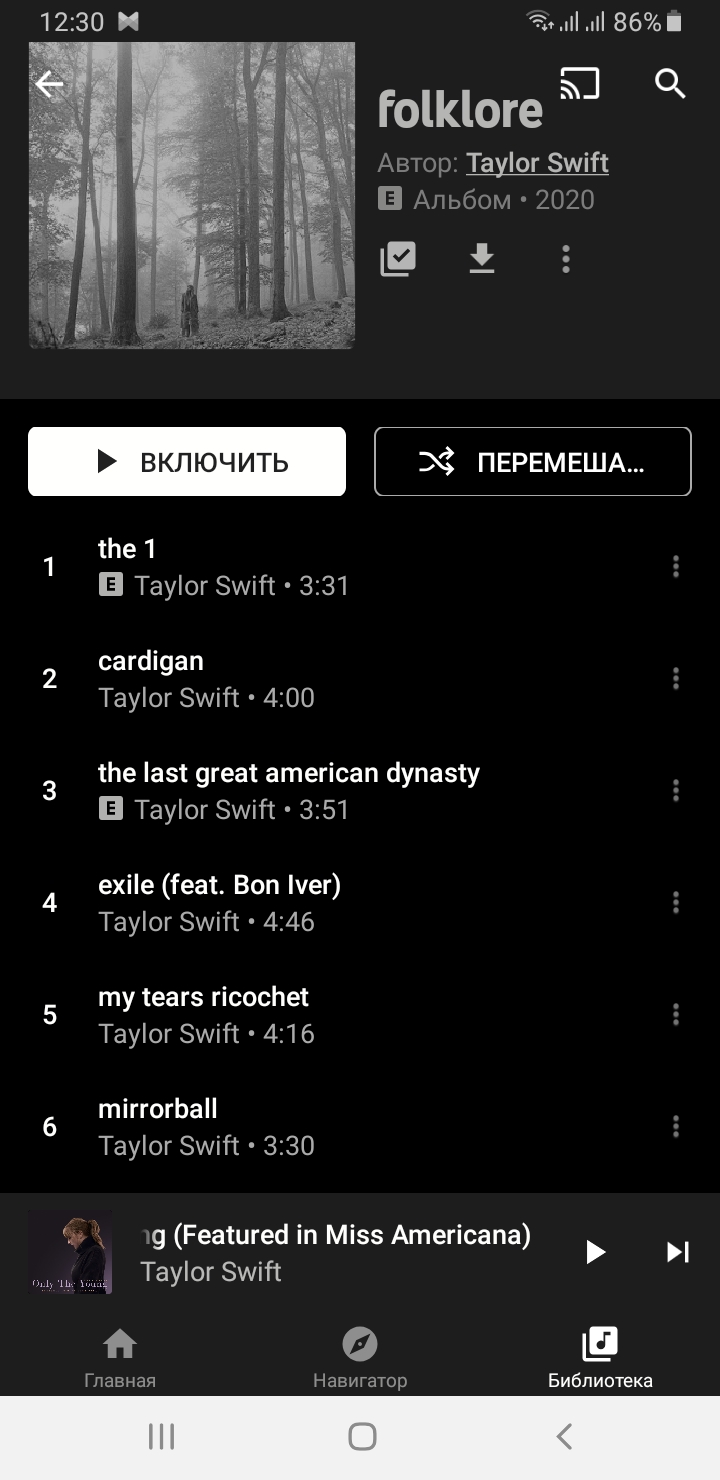Skip to next track in mini player
Screen dimensions: 720x1480
(678, 1251)
